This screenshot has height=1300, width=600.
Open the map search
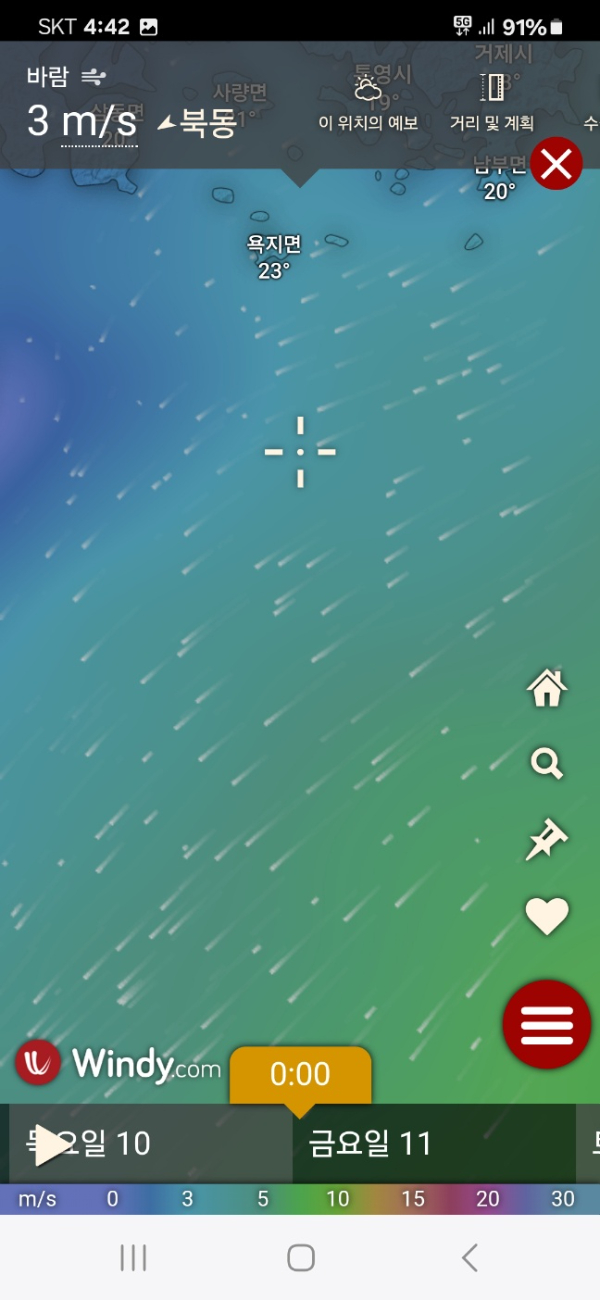coord(547,764)
